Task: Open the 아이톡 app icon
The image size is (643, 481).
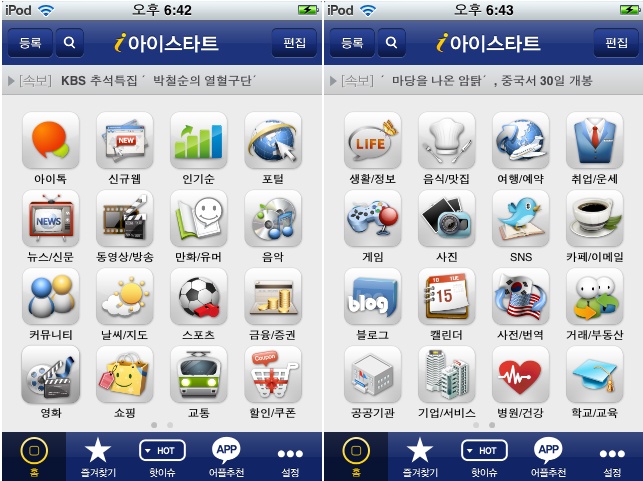Action: [x=50, y=141]
